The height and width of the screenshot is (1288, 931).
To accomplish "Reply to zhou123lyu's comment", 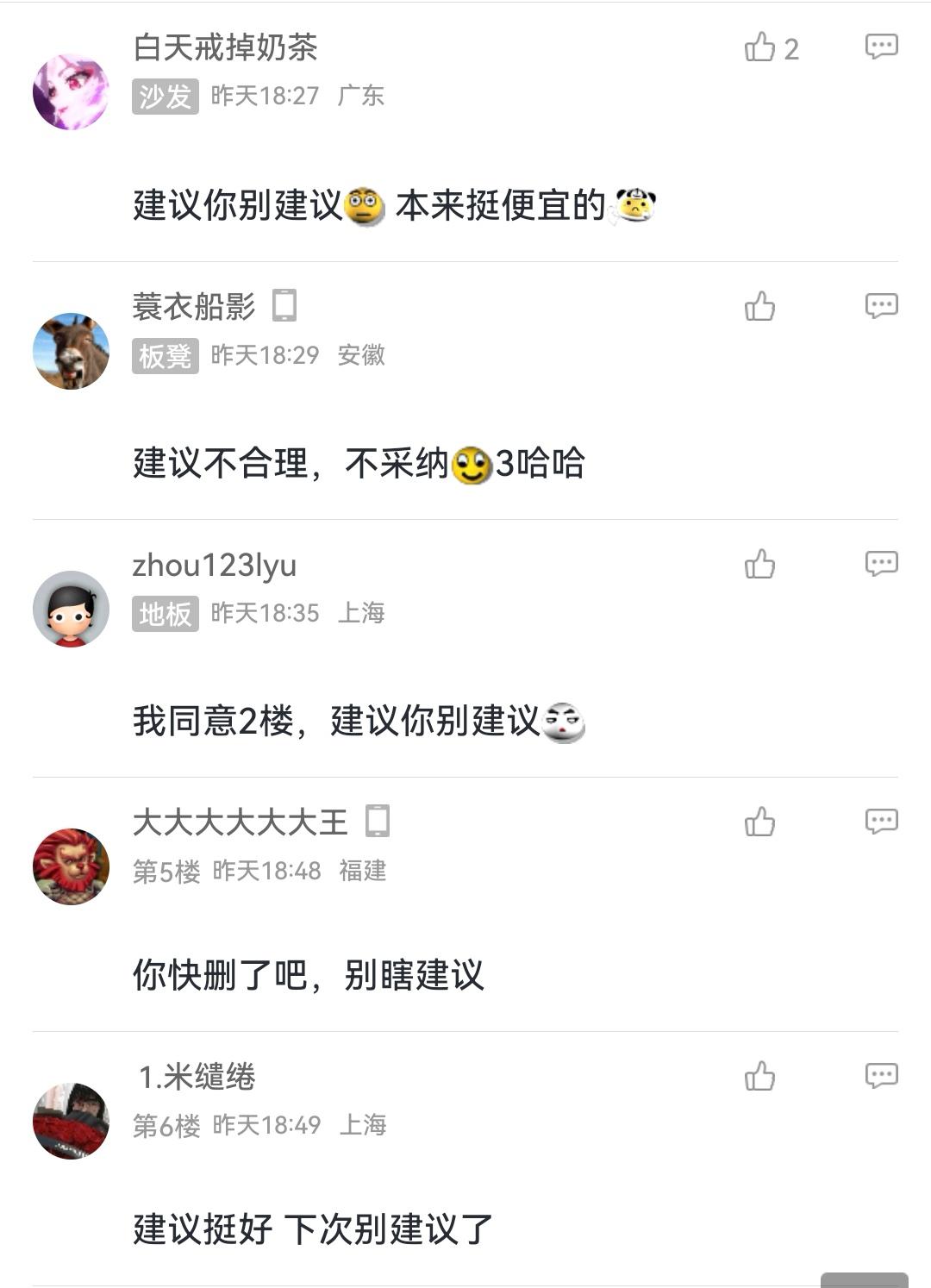I will pyautogui.click(x=881, y=563).
